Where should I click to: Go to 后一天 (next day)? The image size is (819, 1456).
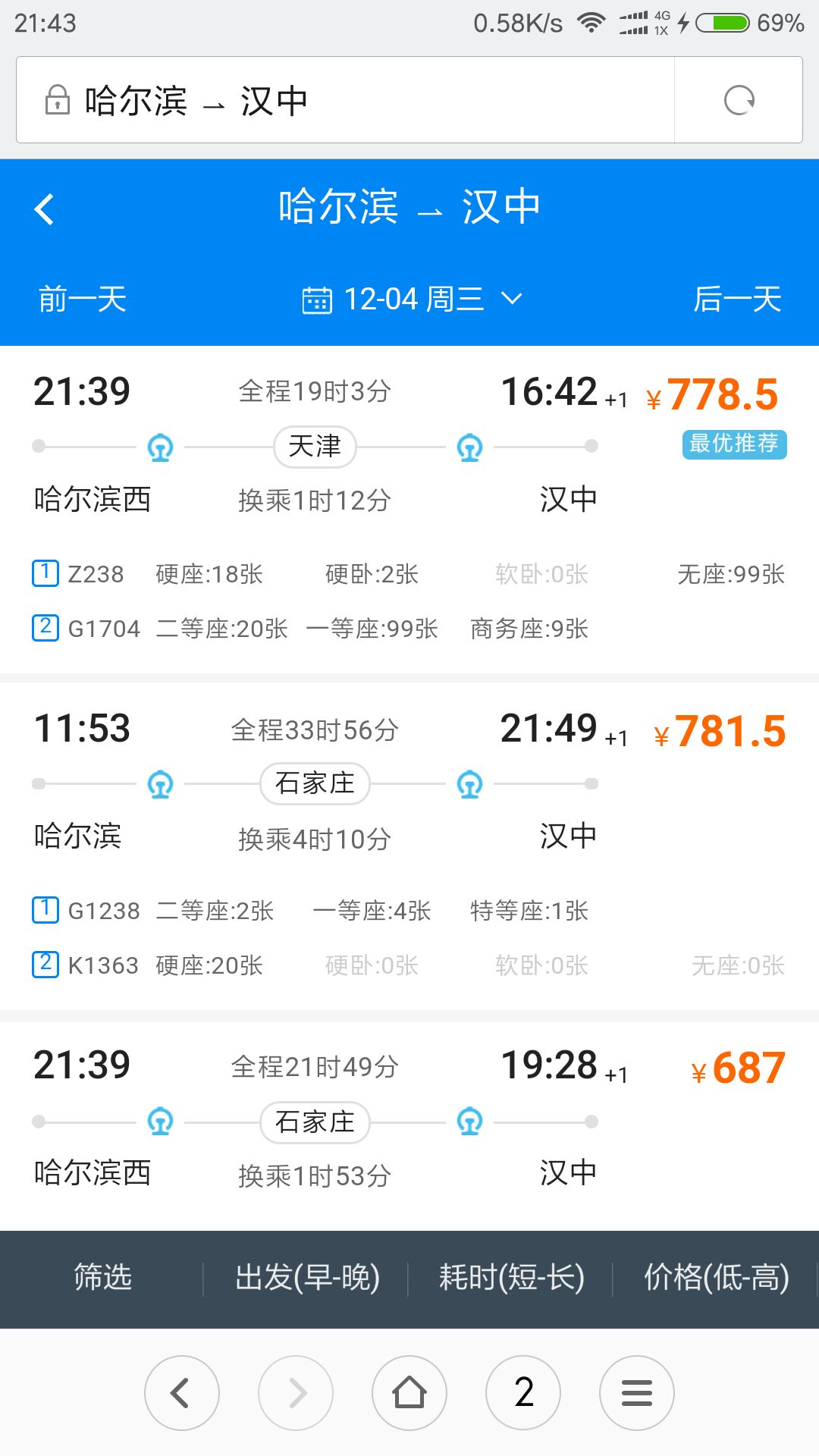[737, 299]
